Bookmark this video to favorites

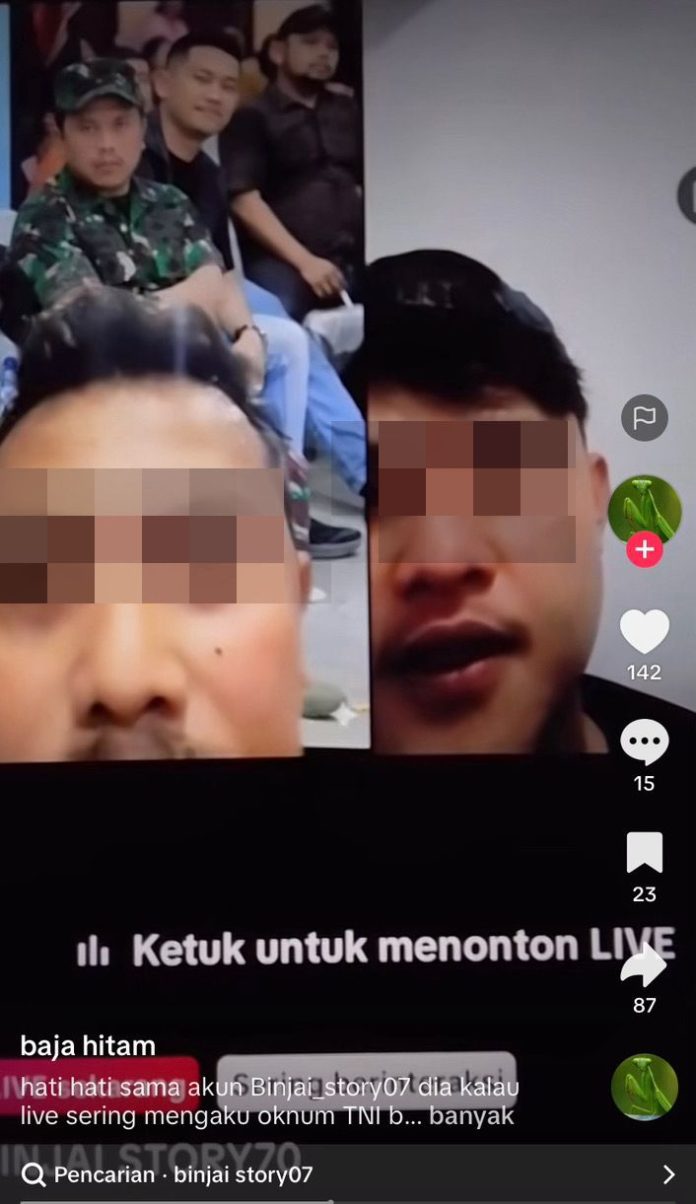644,853
